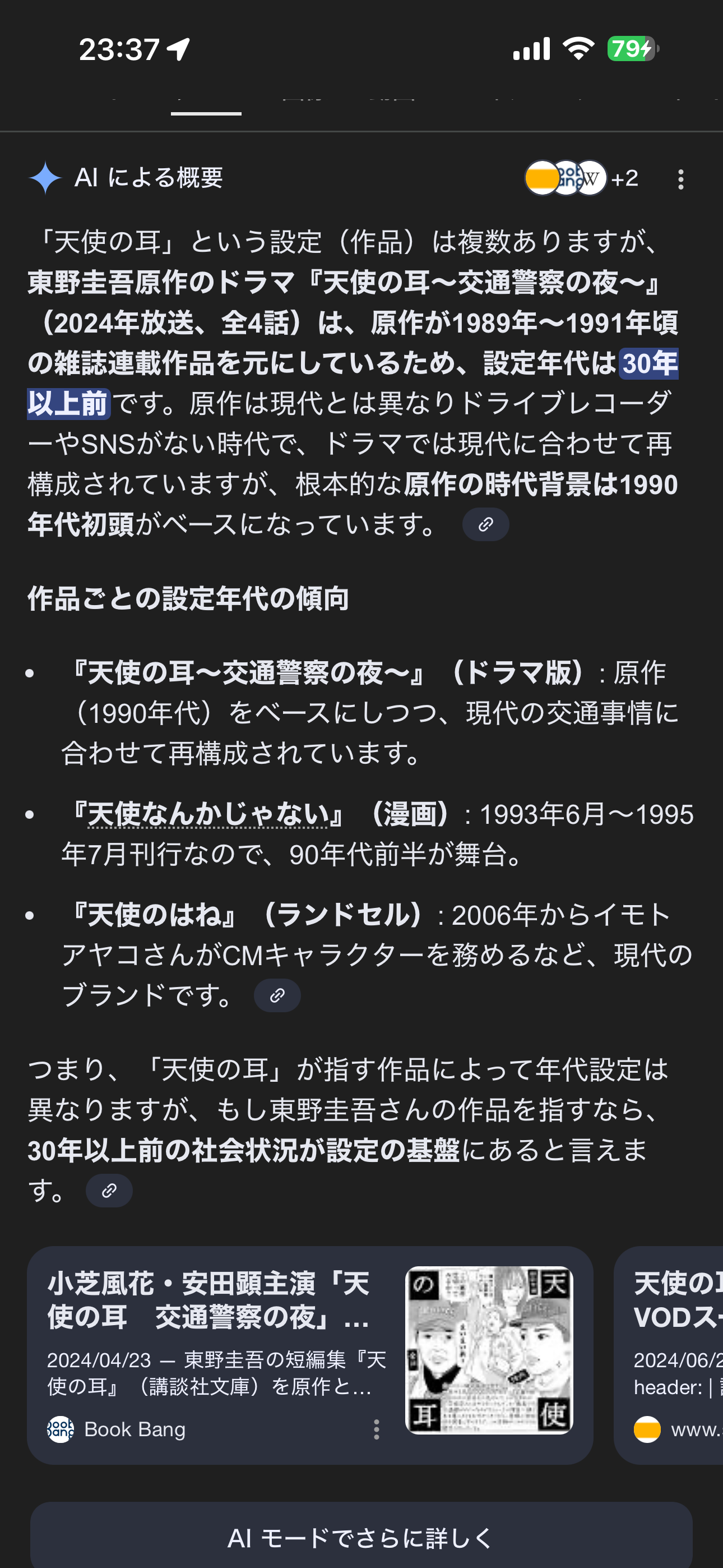Open the options menu on Book Bang card

[376, 1429]
